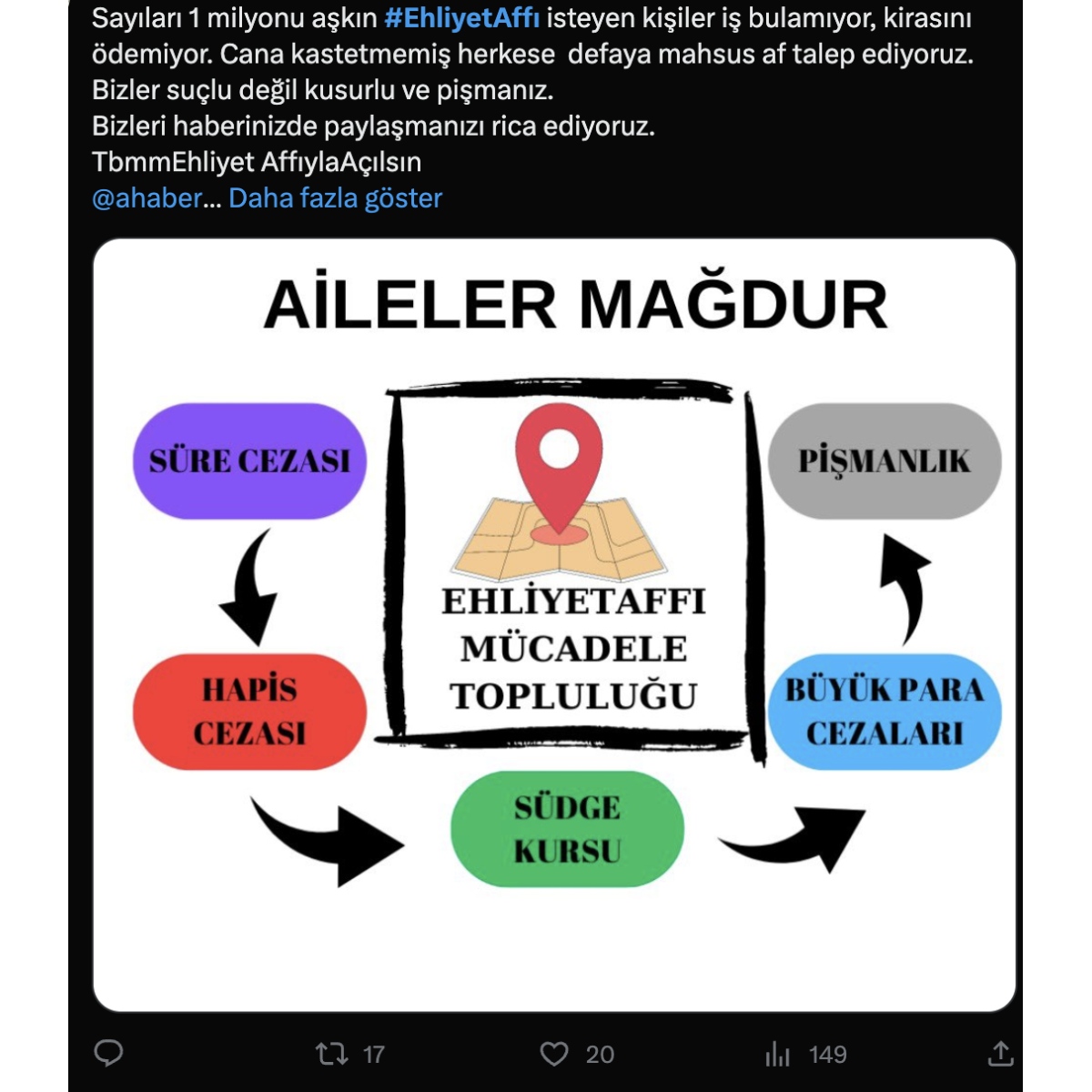The width and height of the screenshot is (1092, 1092).
Task: Retweet this post
Action: tap(332, 1054)
